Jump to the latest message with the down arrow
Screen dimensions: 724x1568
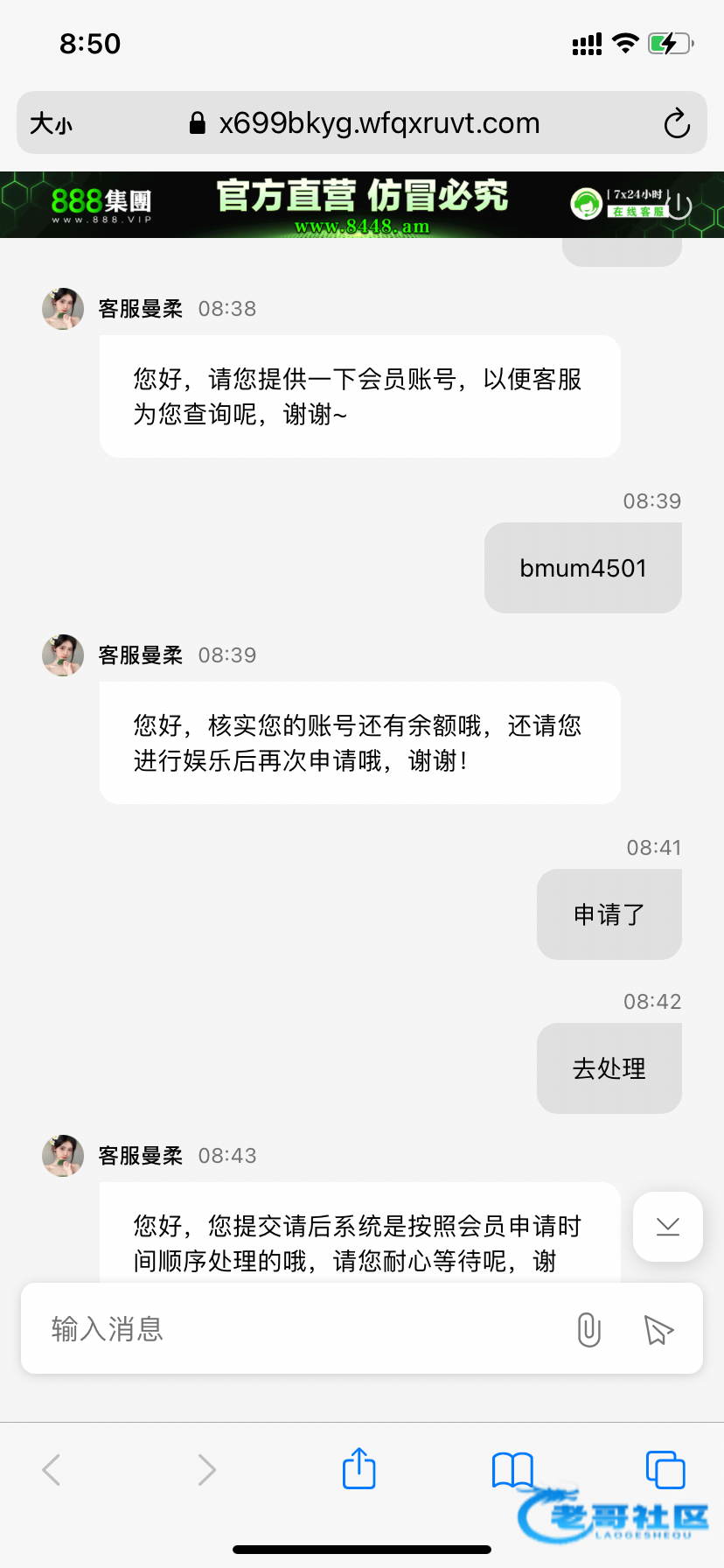click(x=668, y=1227)
